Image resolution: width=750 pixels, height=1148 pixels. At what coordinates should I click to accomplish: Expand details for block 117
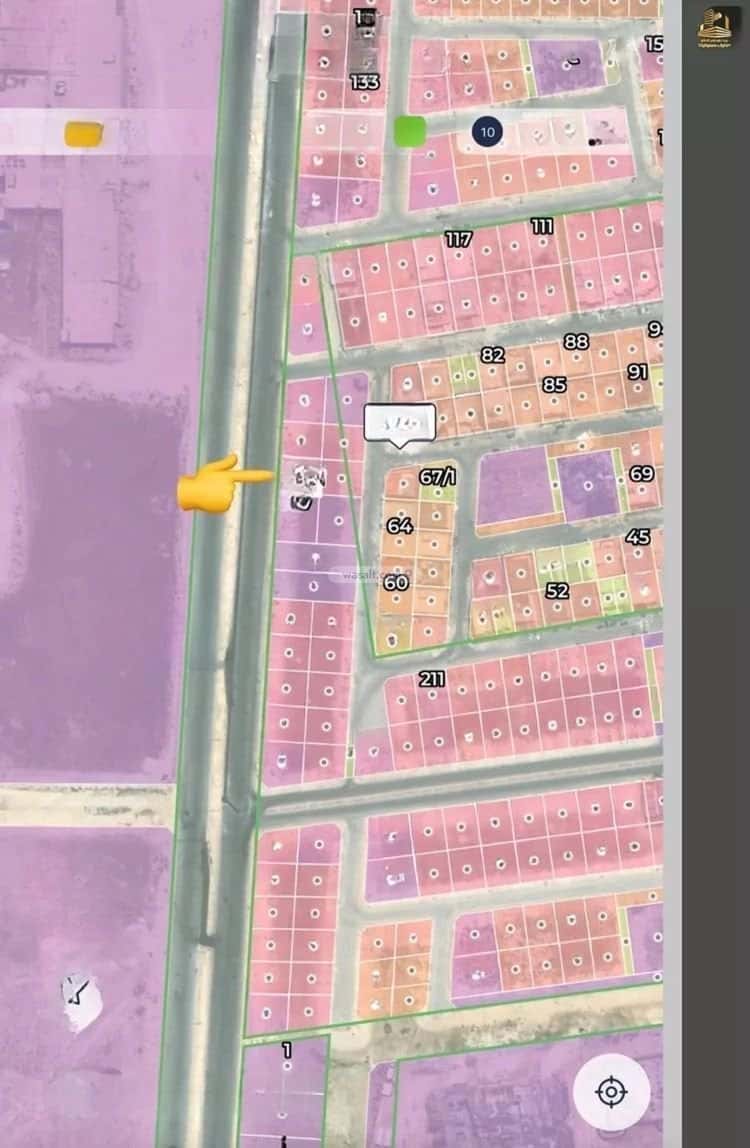pos(457,238)
